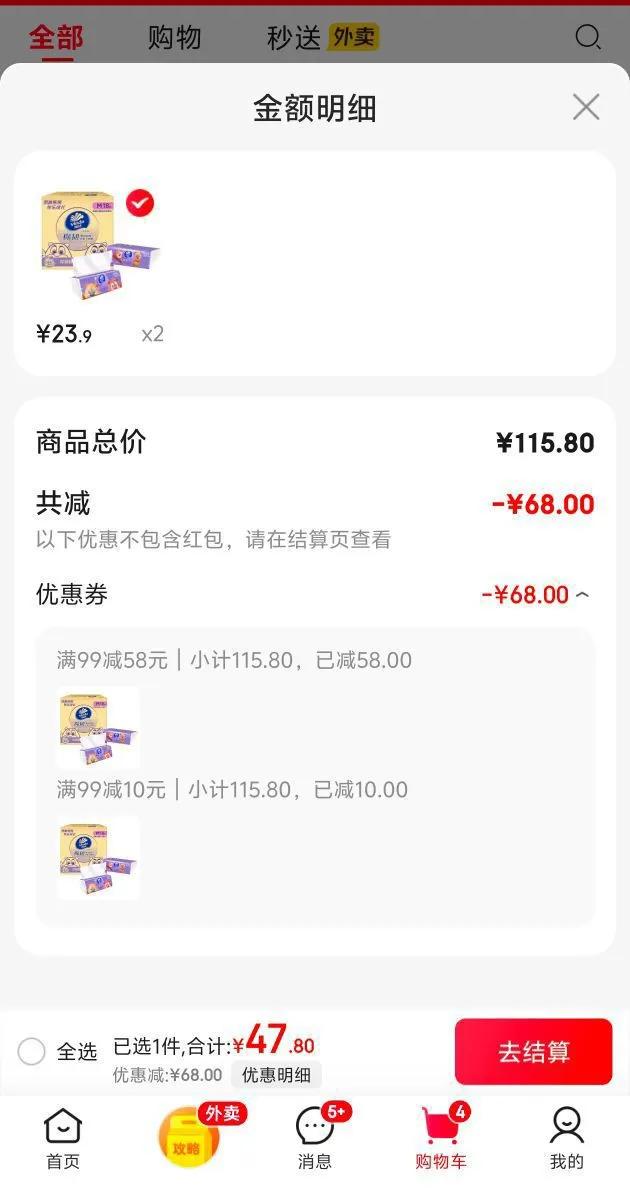Switch to the 秒送 外卖 top tab
The width and height of the screenshot is (630, 1188).
coord(322,38)
